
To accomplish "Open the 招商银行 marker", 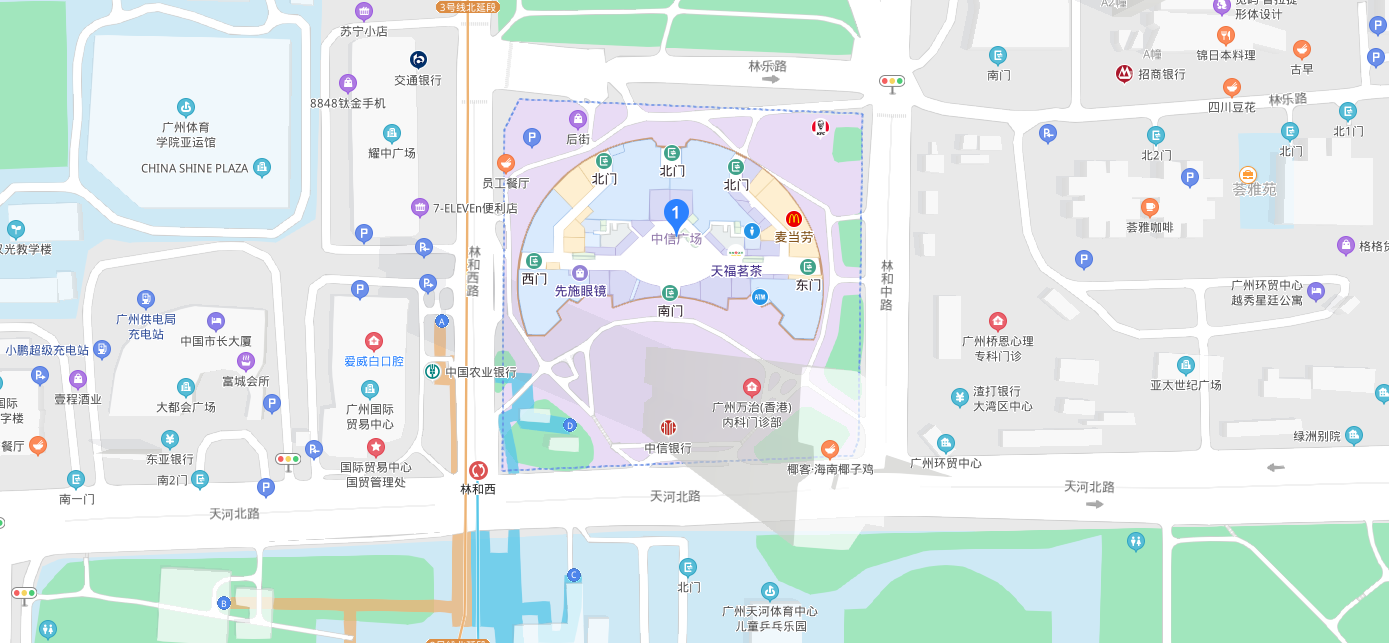I will pyautogui.click(x=1124, y=74).
